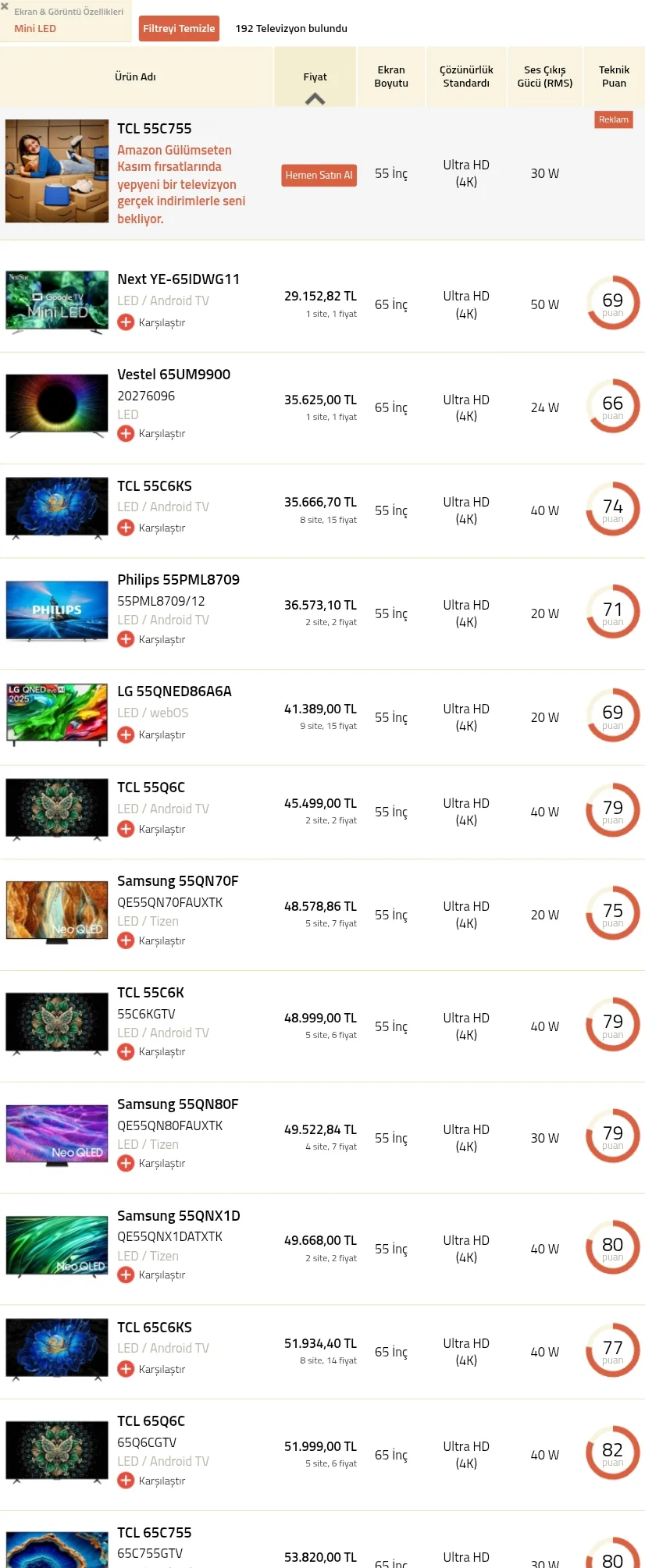Sort by Ses Çıkış Gücü column
The height and width of the screenshot is (1568, 645).
point(544,76)
